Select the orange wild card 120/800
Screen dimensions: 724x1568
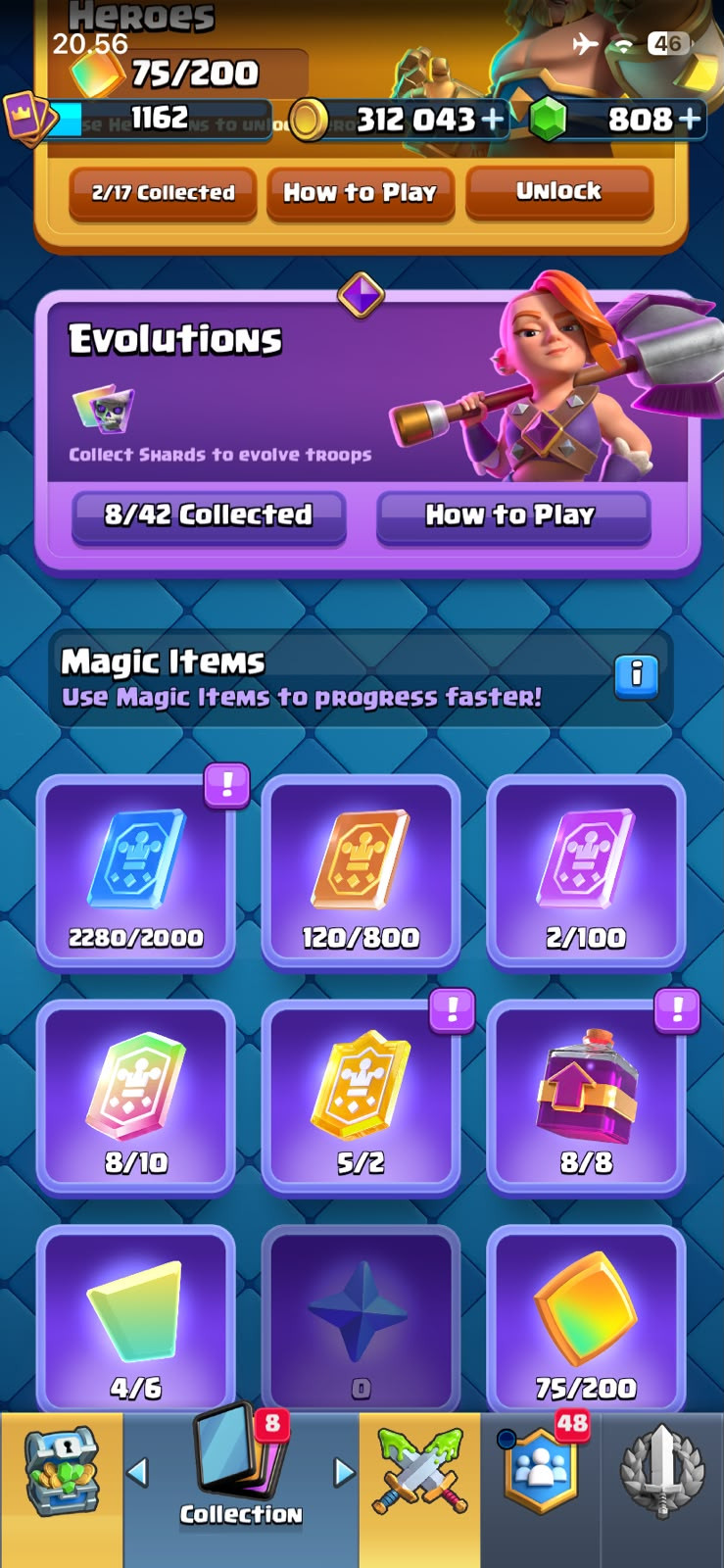(x=361, y=871)
